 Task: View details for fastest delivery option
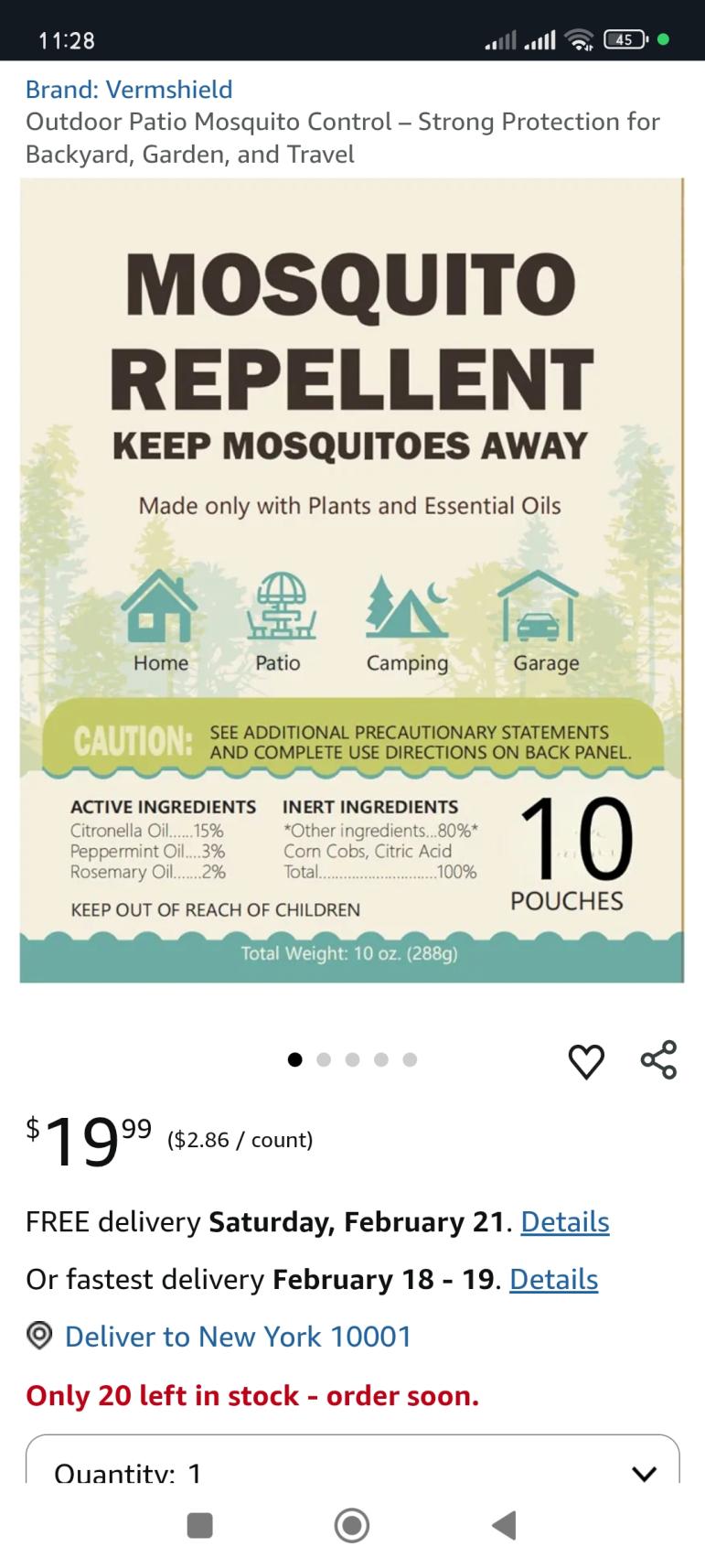point(553,1280)
